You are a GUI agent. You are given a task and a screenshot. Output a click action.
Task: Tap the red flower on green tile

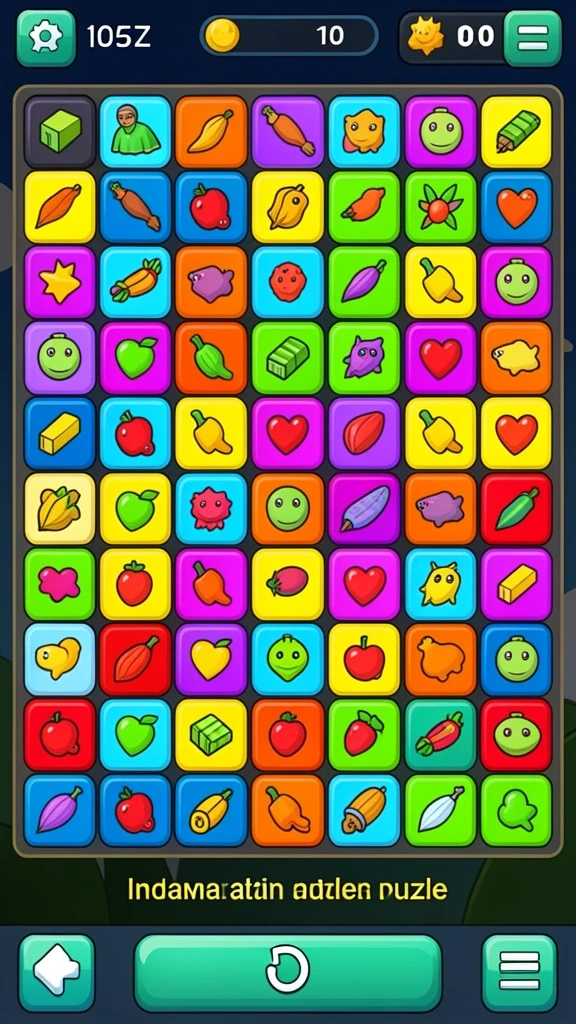pyautogui.click(x=440, y=207)
